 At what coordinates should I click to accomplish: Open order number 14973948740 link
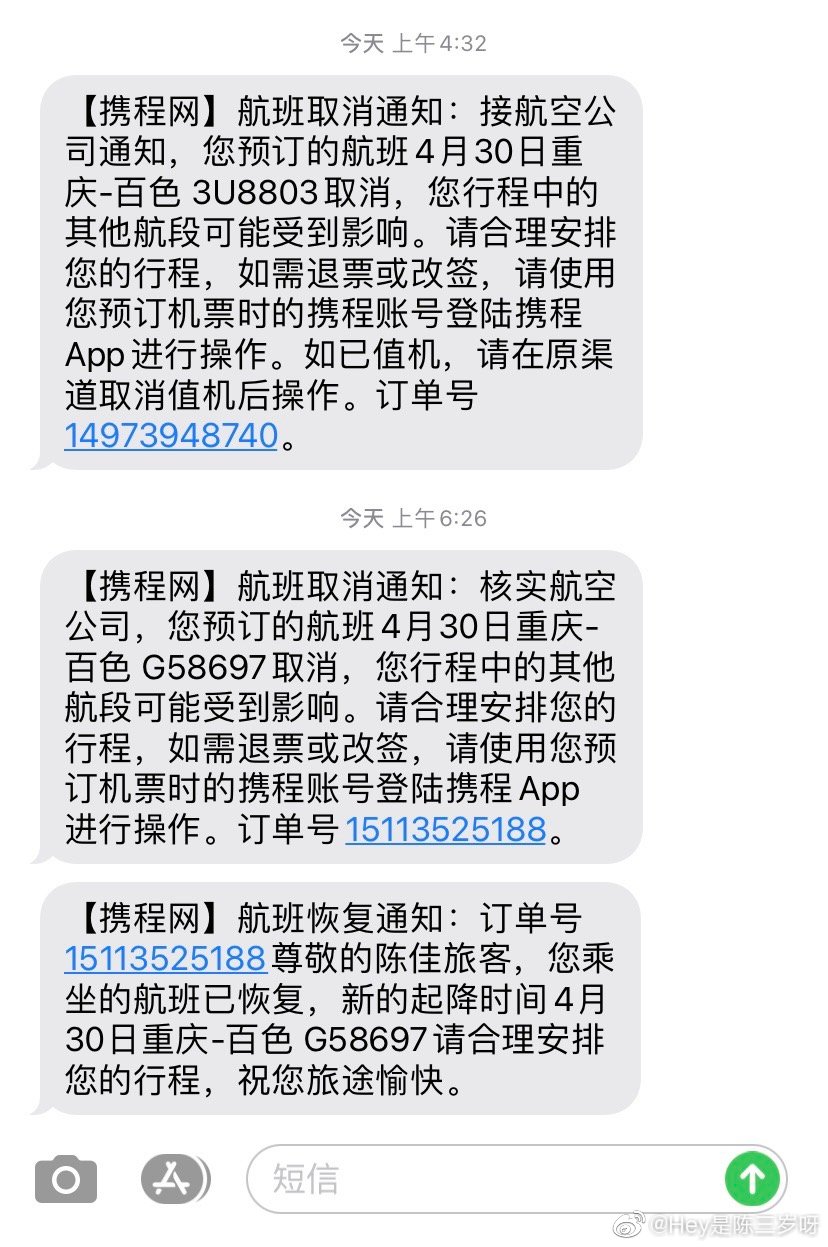pos(171,436)
